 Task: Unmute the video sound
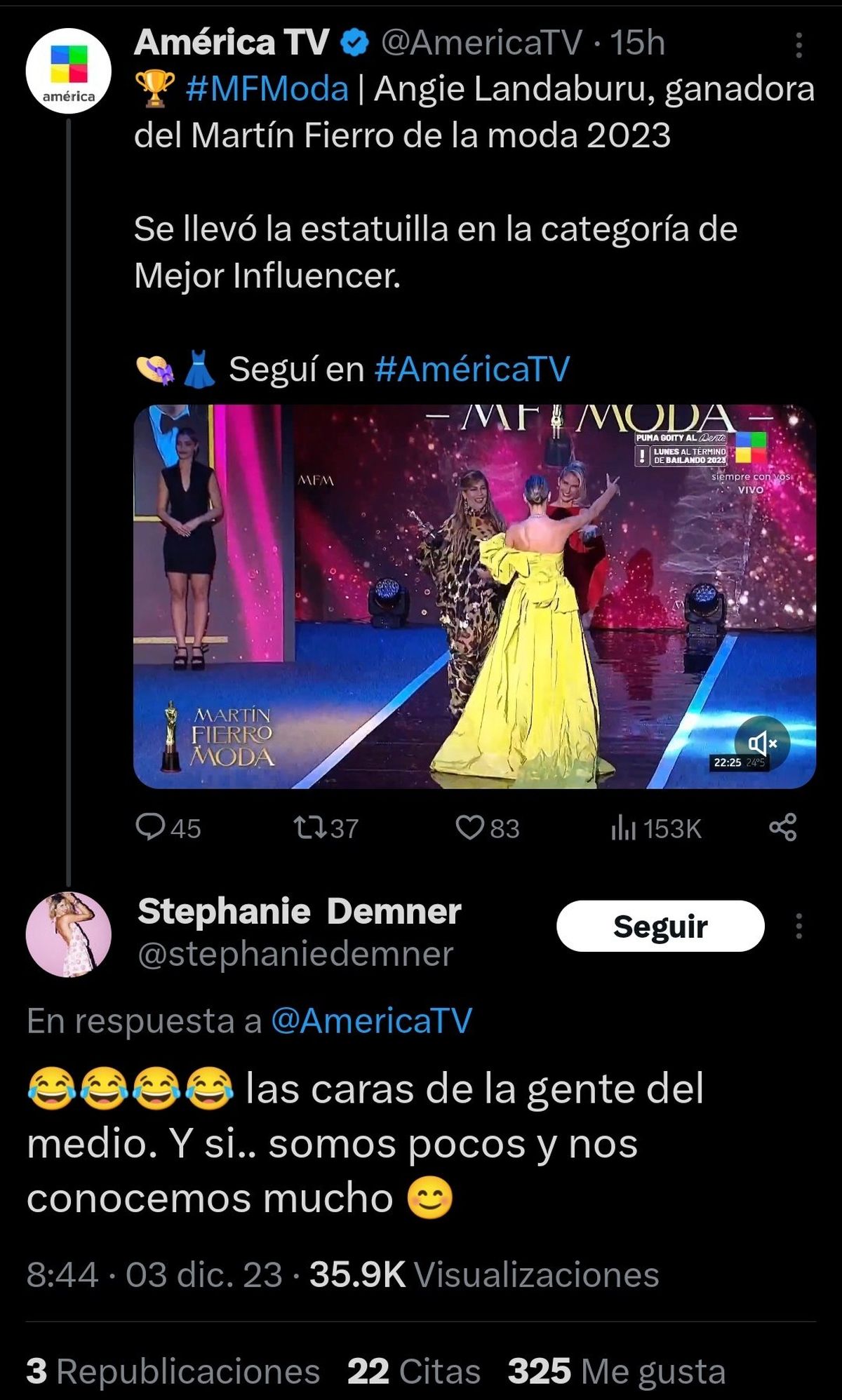(x=762, y=743)
